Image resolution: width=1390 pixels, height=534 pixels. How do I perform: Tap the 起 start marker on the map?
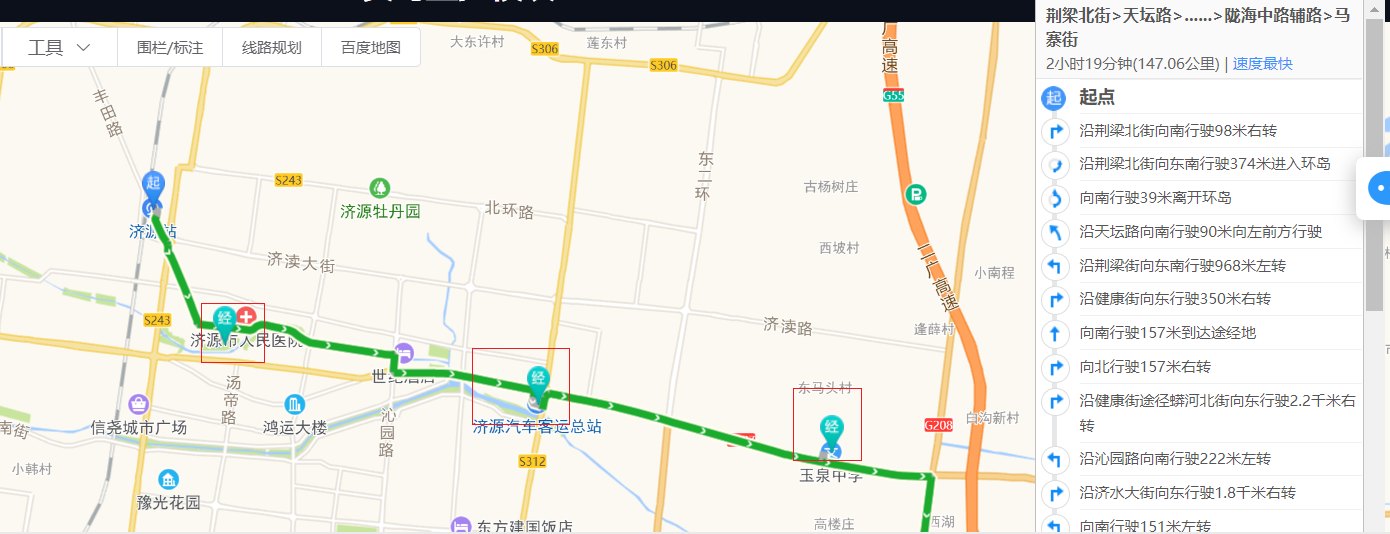152,184
